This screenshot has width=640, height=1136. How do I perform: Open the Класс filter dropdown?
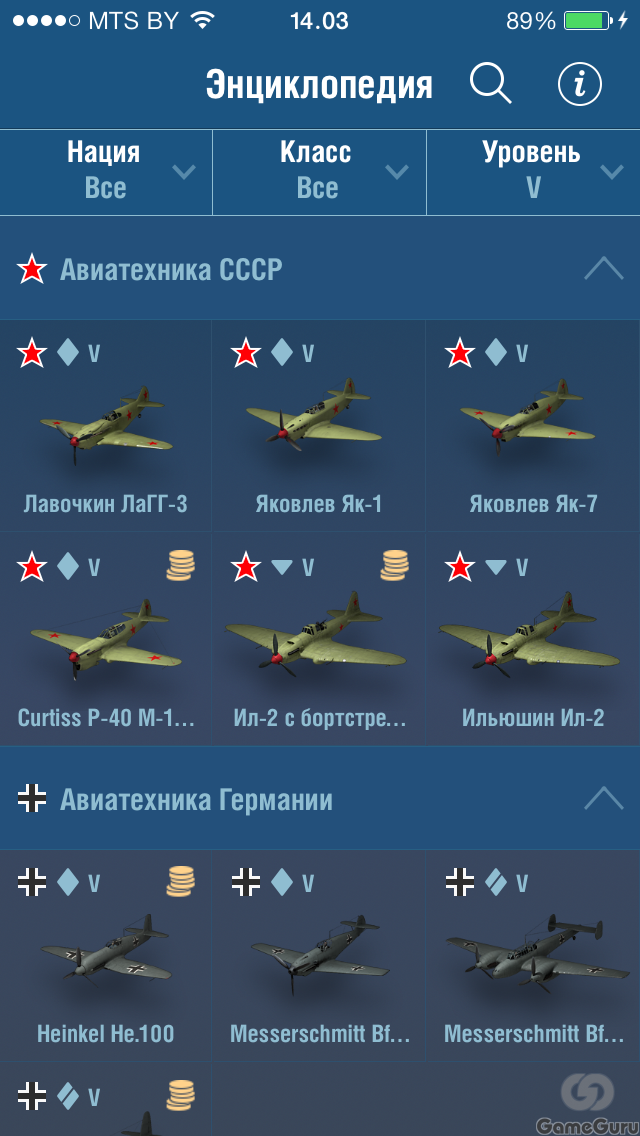click(x=319, y=171)
